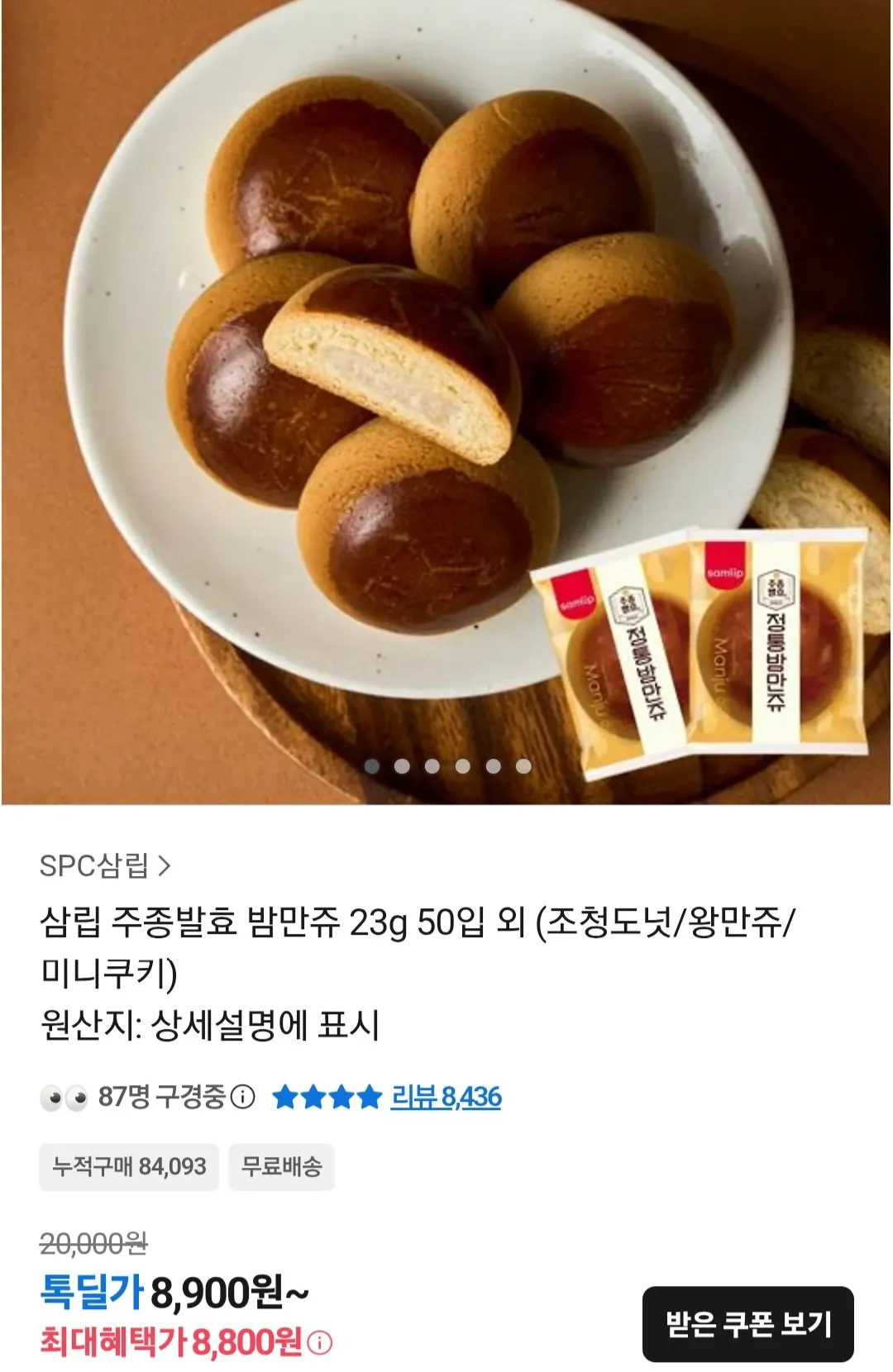Screen dimensions: 893x1372
Task: Click the packaged manju inset image
Action: tap(703, 653)
